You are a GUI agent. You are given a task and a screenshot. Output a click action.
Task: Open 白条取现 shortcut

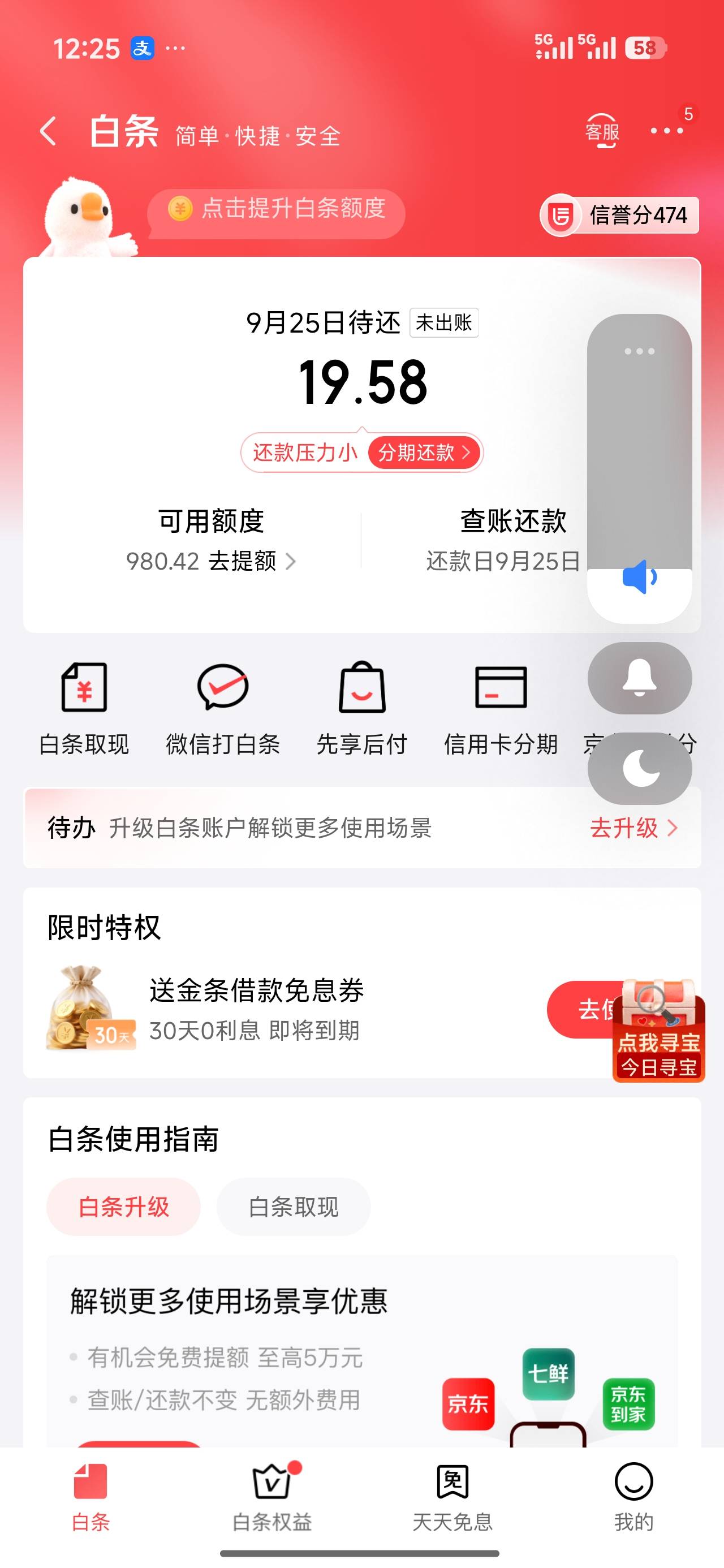tap(84, 708)
